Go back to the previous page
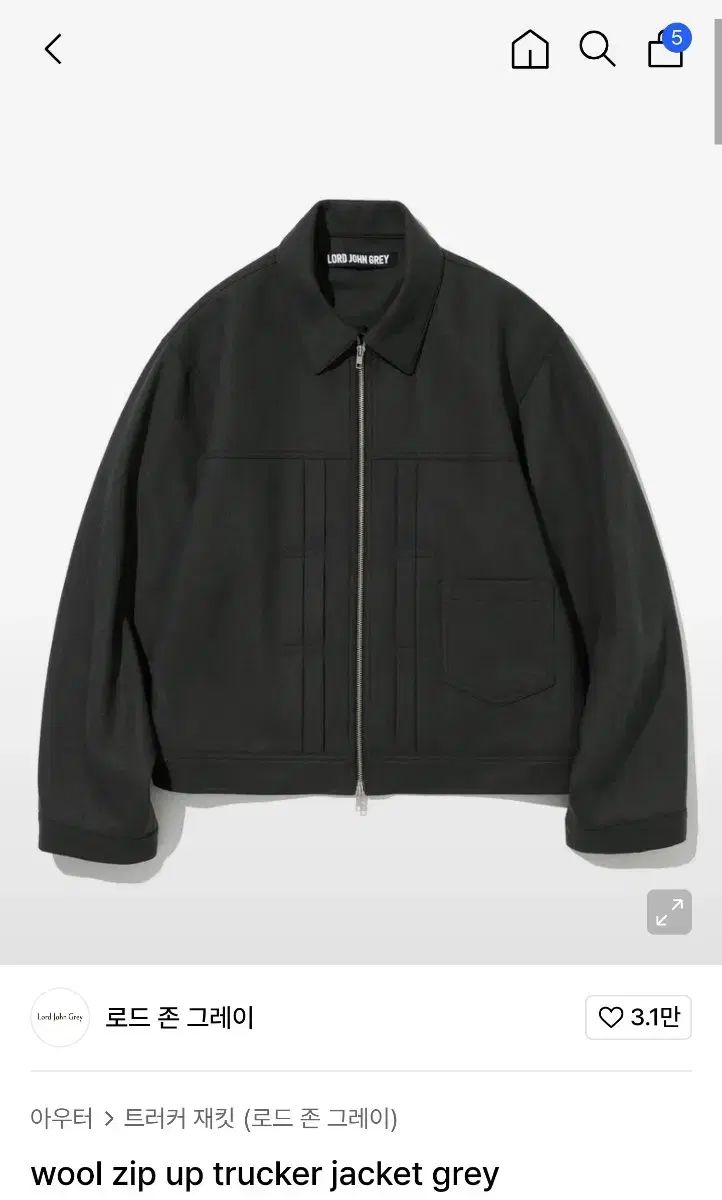Image resolution: width=722 pixels, height=1200 pixels. 53,49
